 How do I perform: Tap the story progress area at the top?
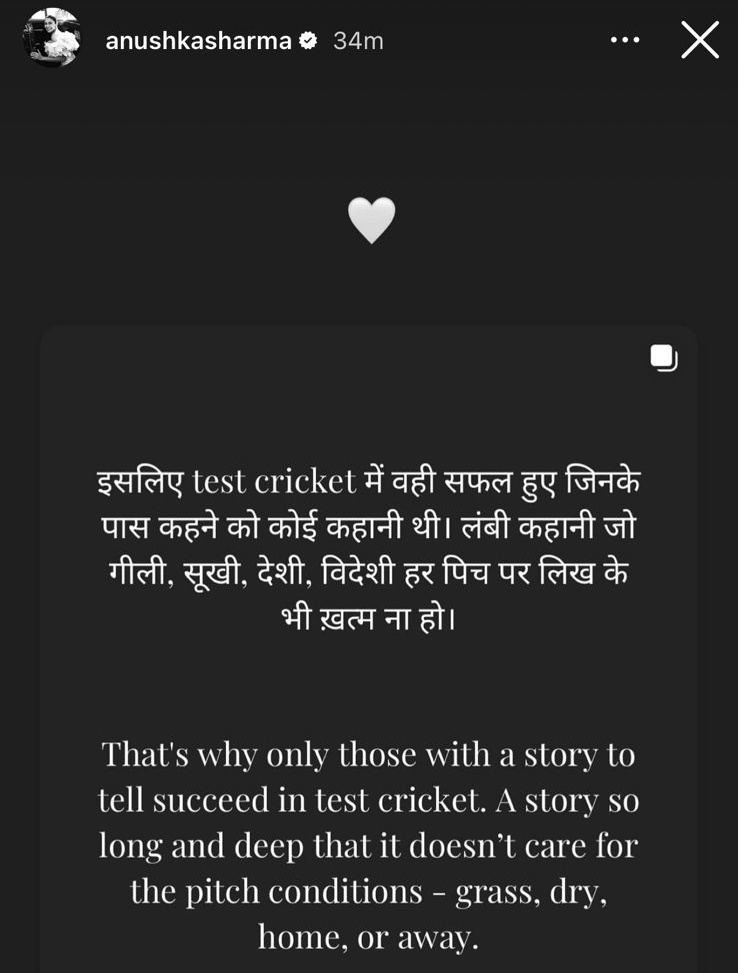(369, 5)
